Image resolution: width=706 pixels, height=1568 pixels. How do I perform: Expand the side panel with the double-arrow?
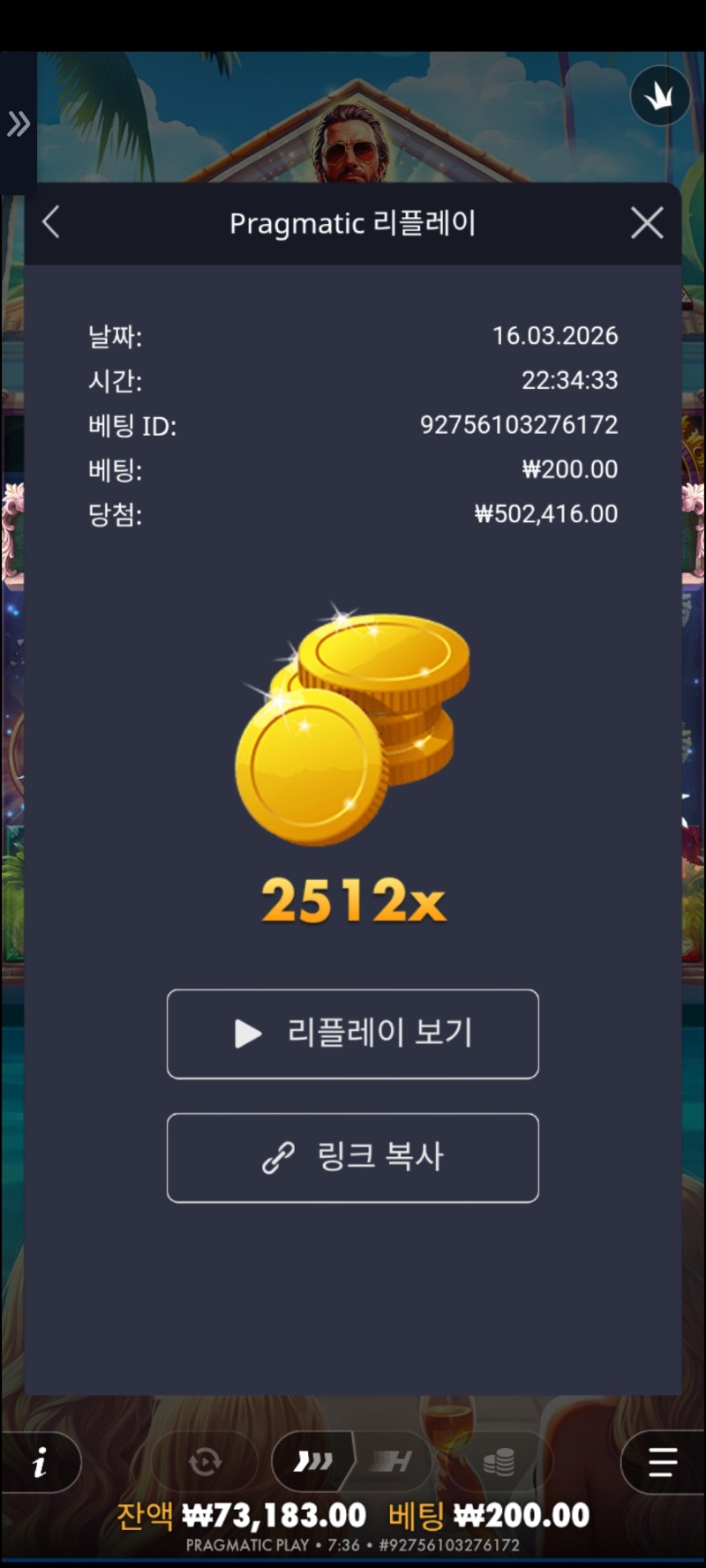(x=18, y=123)
